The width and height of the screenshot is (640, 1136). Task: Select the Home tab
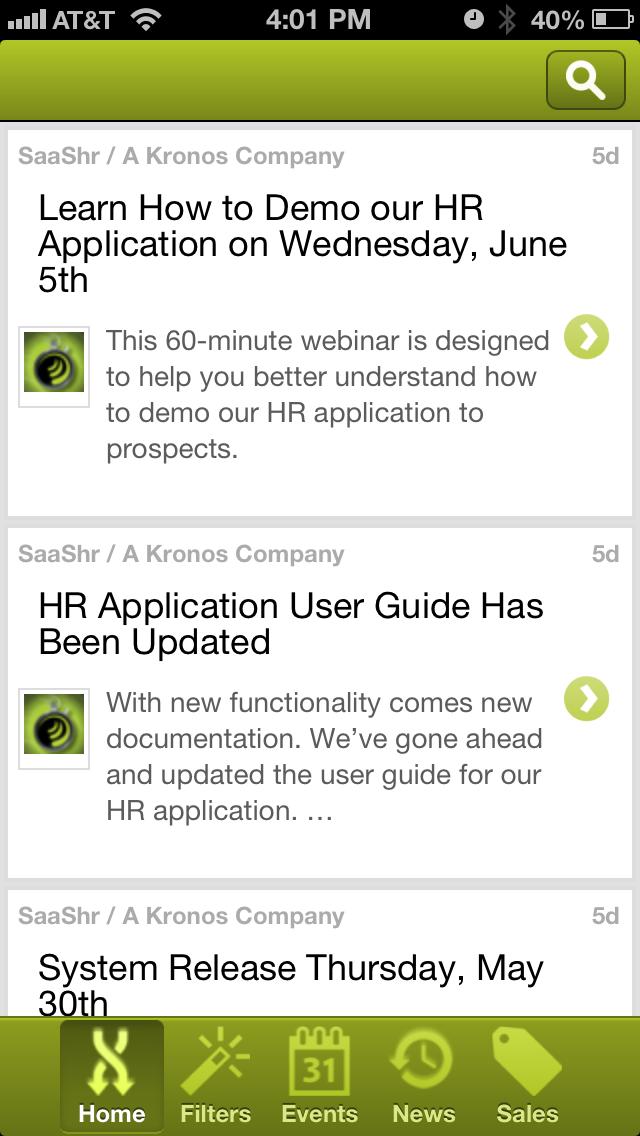tap(111, 1076)
